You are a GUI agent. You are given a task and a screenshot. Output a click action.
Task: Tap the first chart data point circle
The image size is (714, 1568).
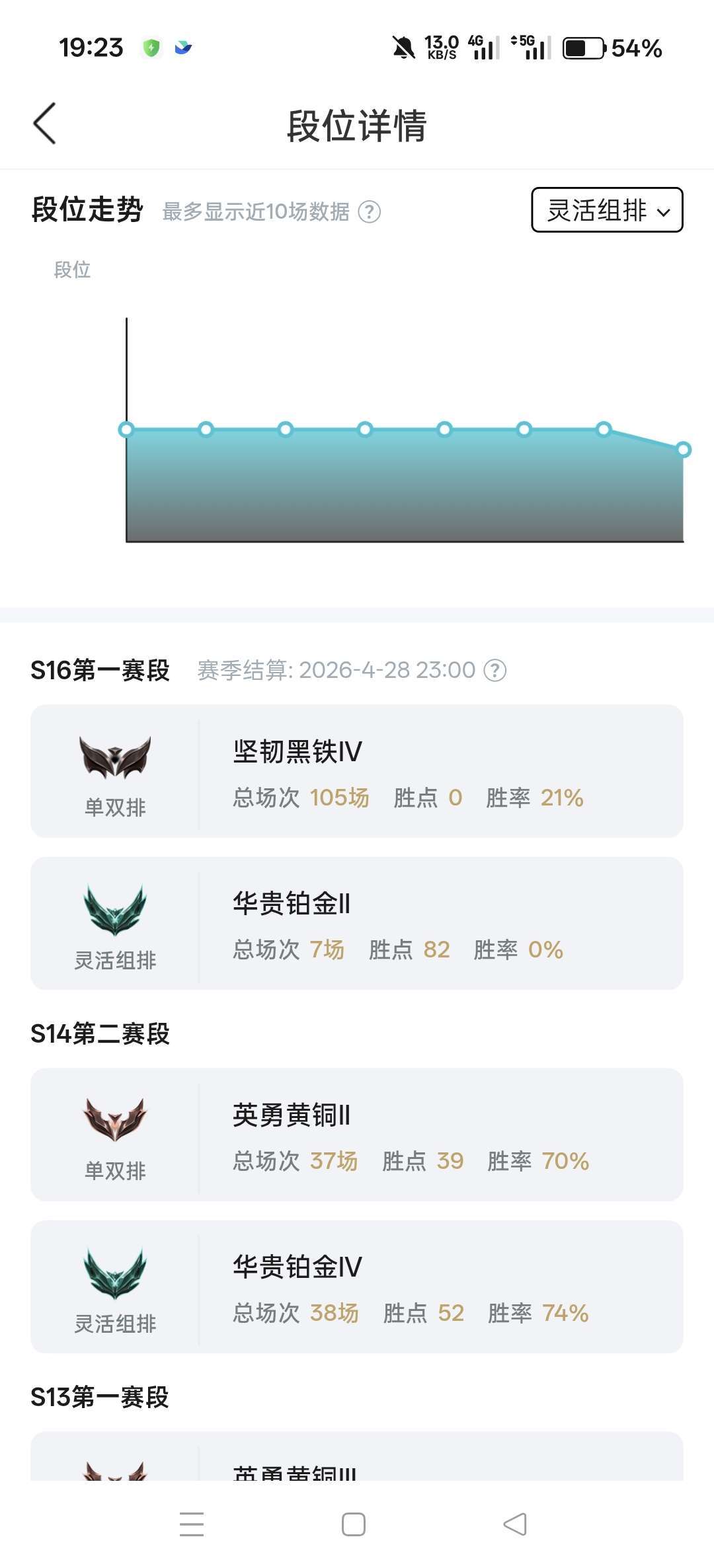(127, 429)
